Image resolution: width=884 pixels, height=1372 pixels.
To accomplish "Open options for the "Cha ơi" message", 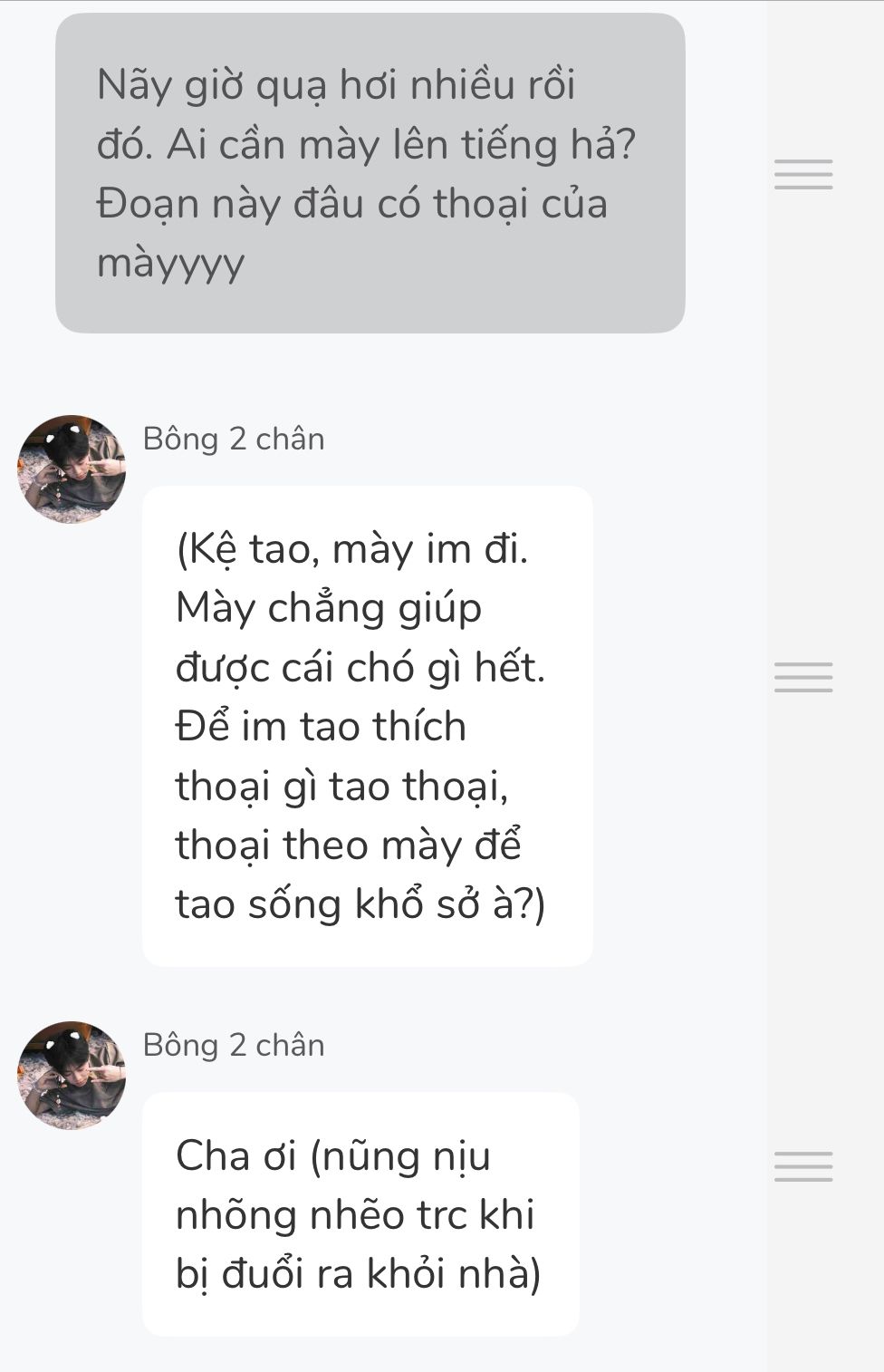I will tap(803, 1166).
